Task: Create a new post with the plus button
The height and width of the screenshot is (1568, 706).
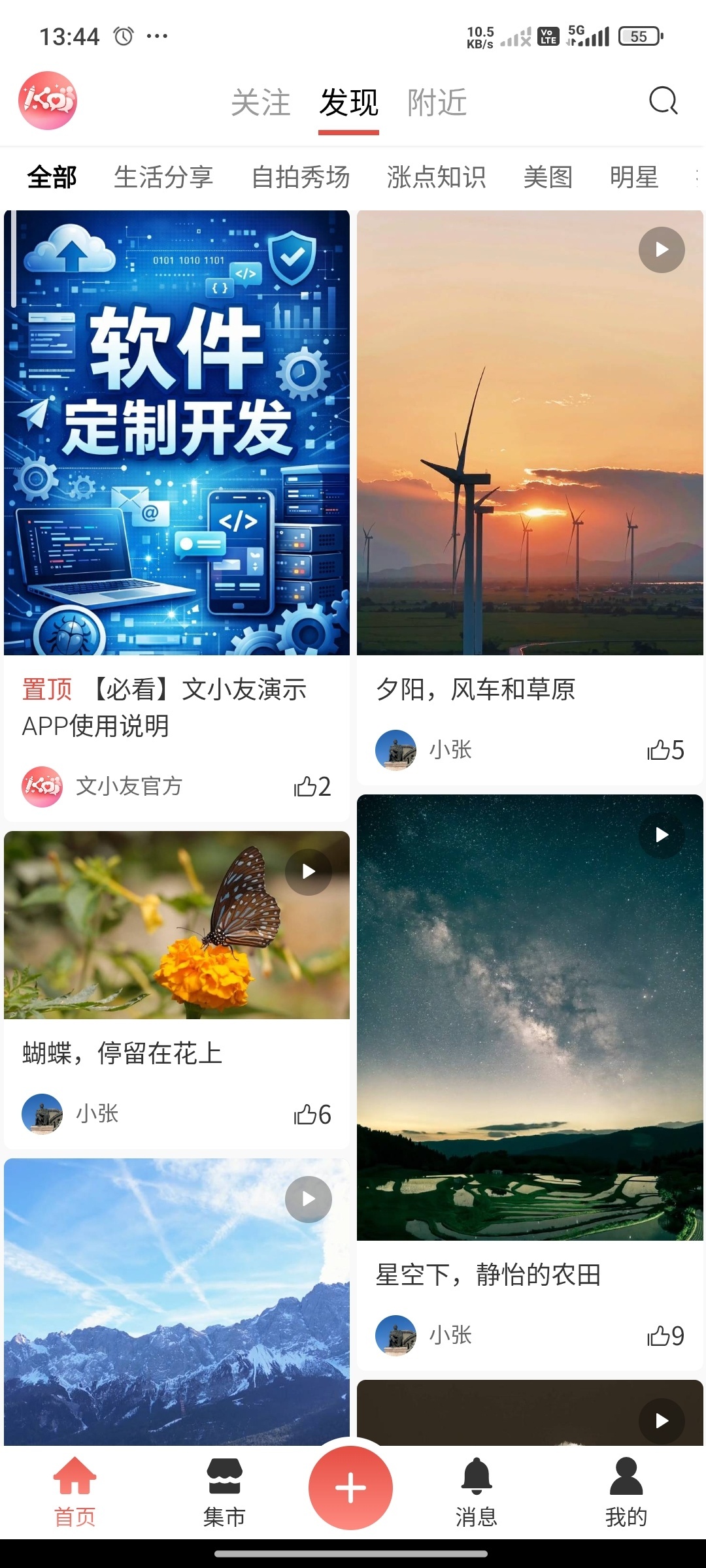Action: coord(350,1488)
